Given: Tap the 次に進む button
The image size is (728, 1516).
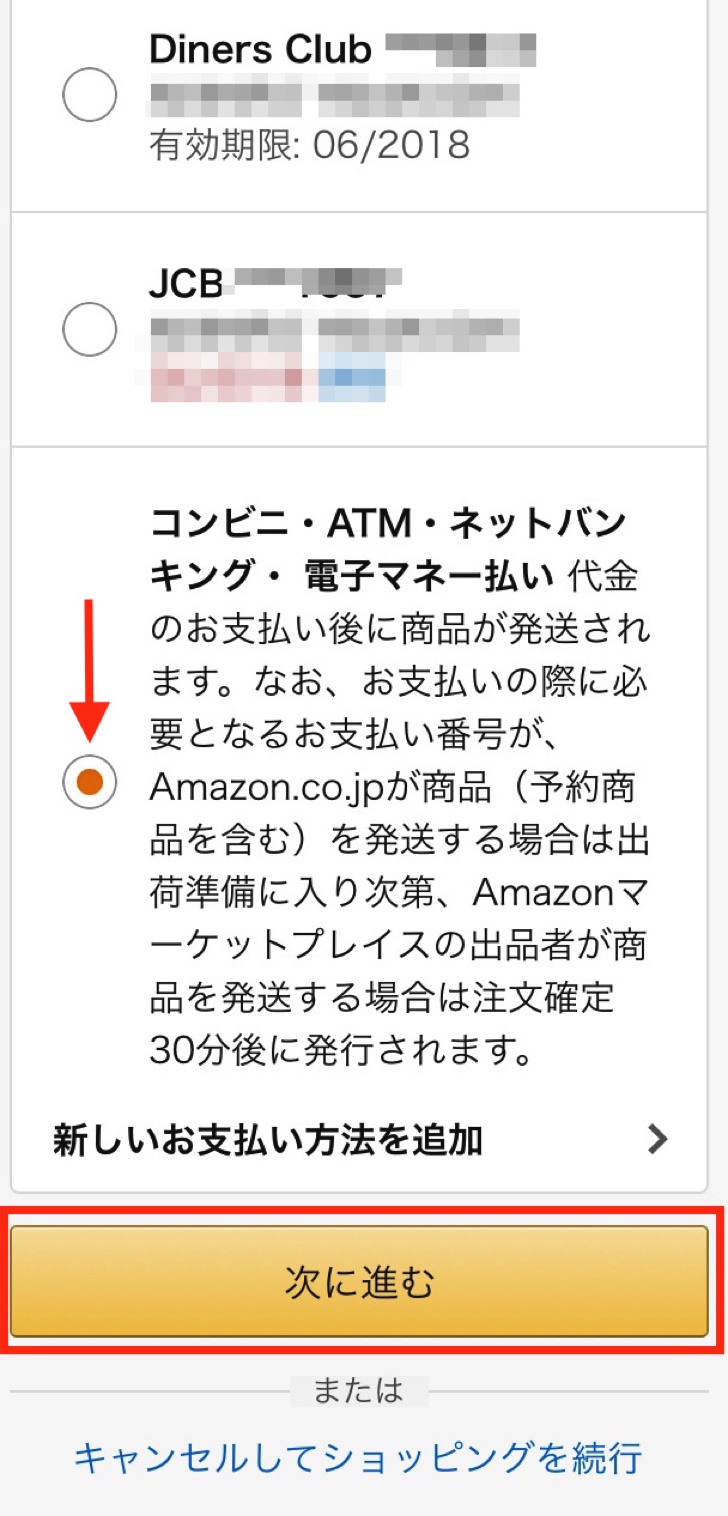Looking at the screenshot, I should (x=360, y=1282).
